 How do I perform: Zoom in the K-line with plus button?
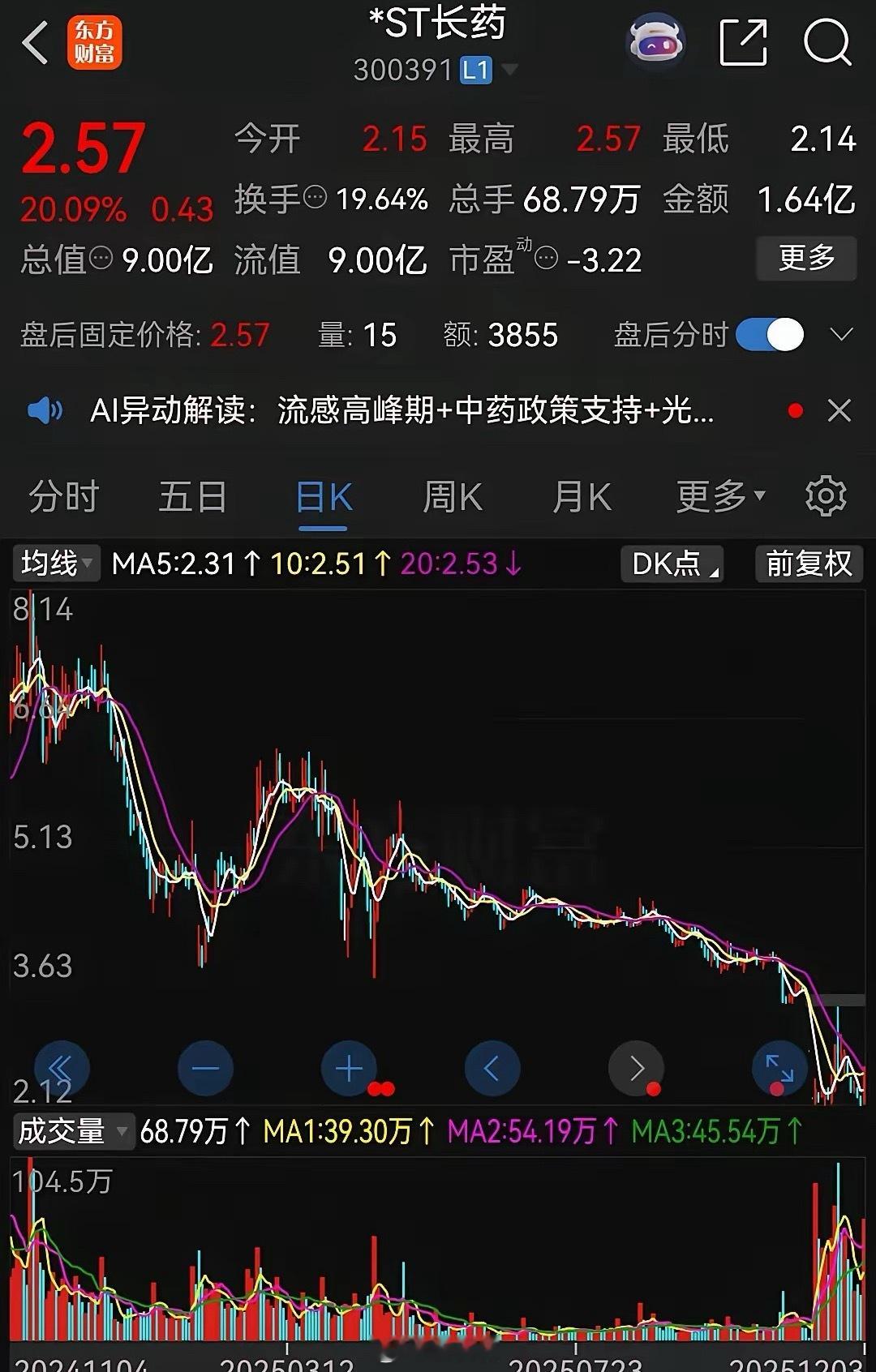click(349, 1069)
